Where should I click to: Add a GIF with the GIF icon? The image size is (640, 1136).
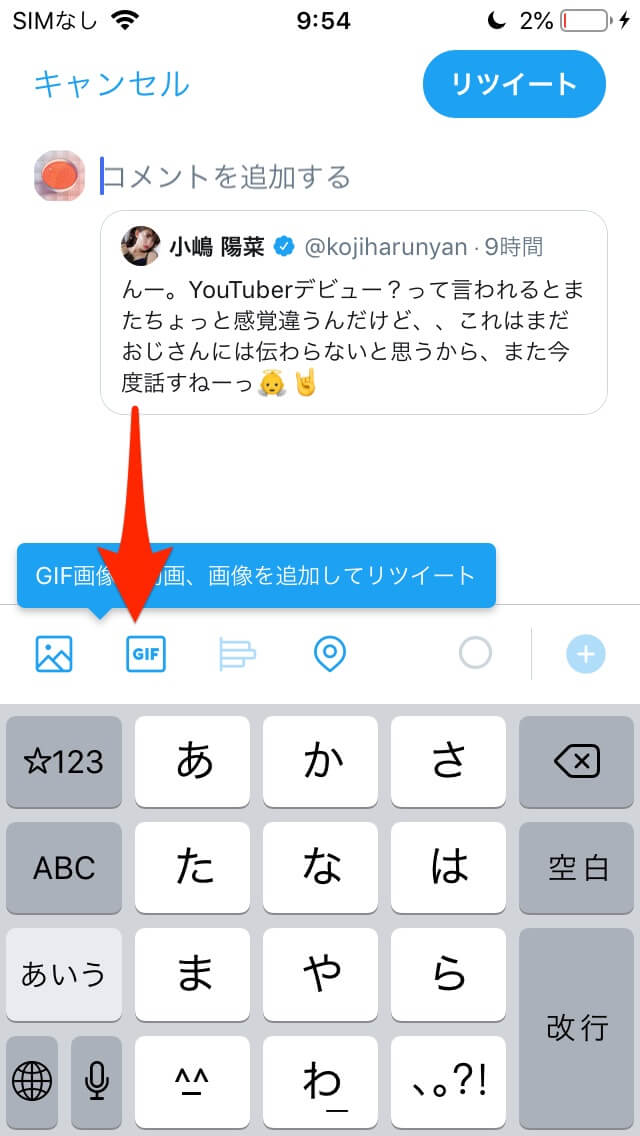coord(146,654)
